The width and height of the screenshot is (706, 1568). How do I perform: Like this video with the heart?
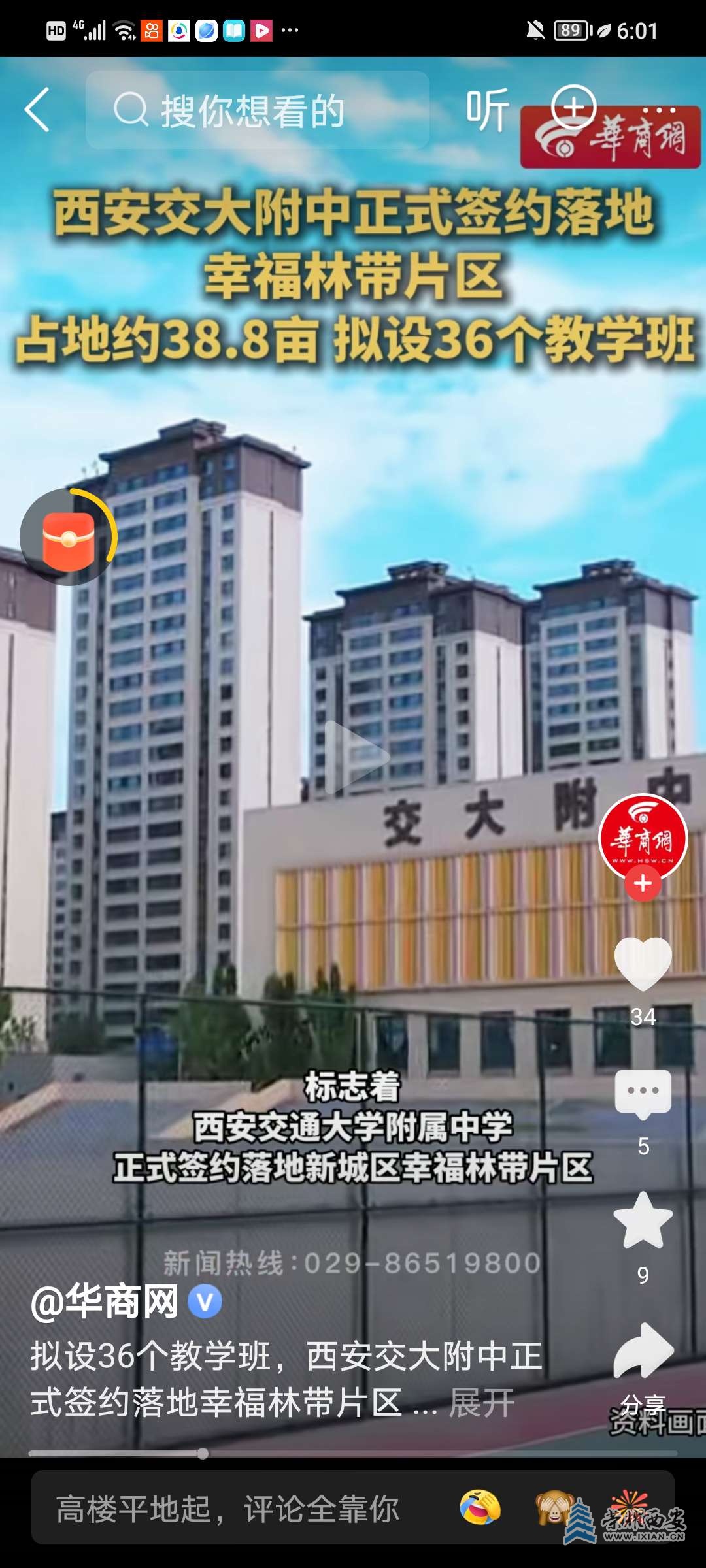[x=643, y=963]
